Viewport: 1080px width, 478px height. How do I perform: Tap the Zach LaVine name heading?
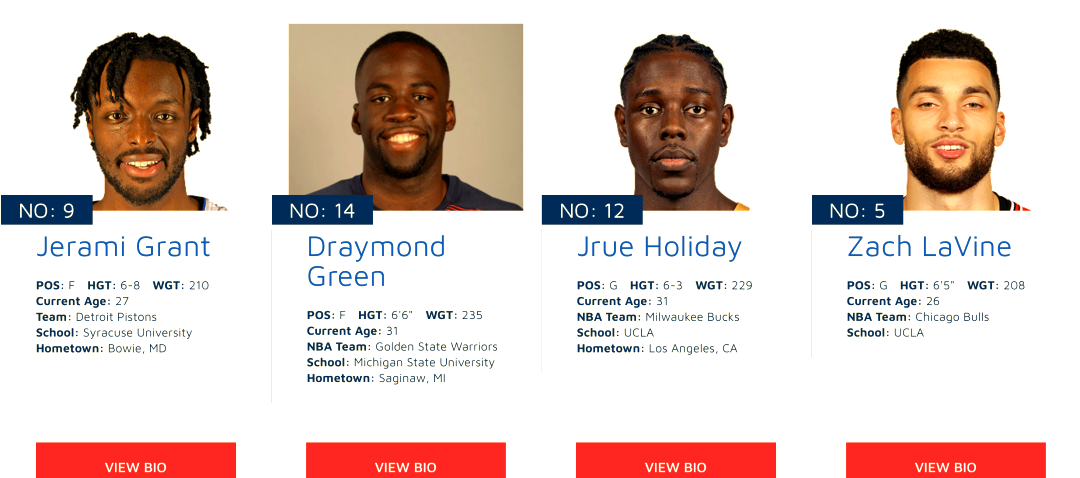point(929,246)
